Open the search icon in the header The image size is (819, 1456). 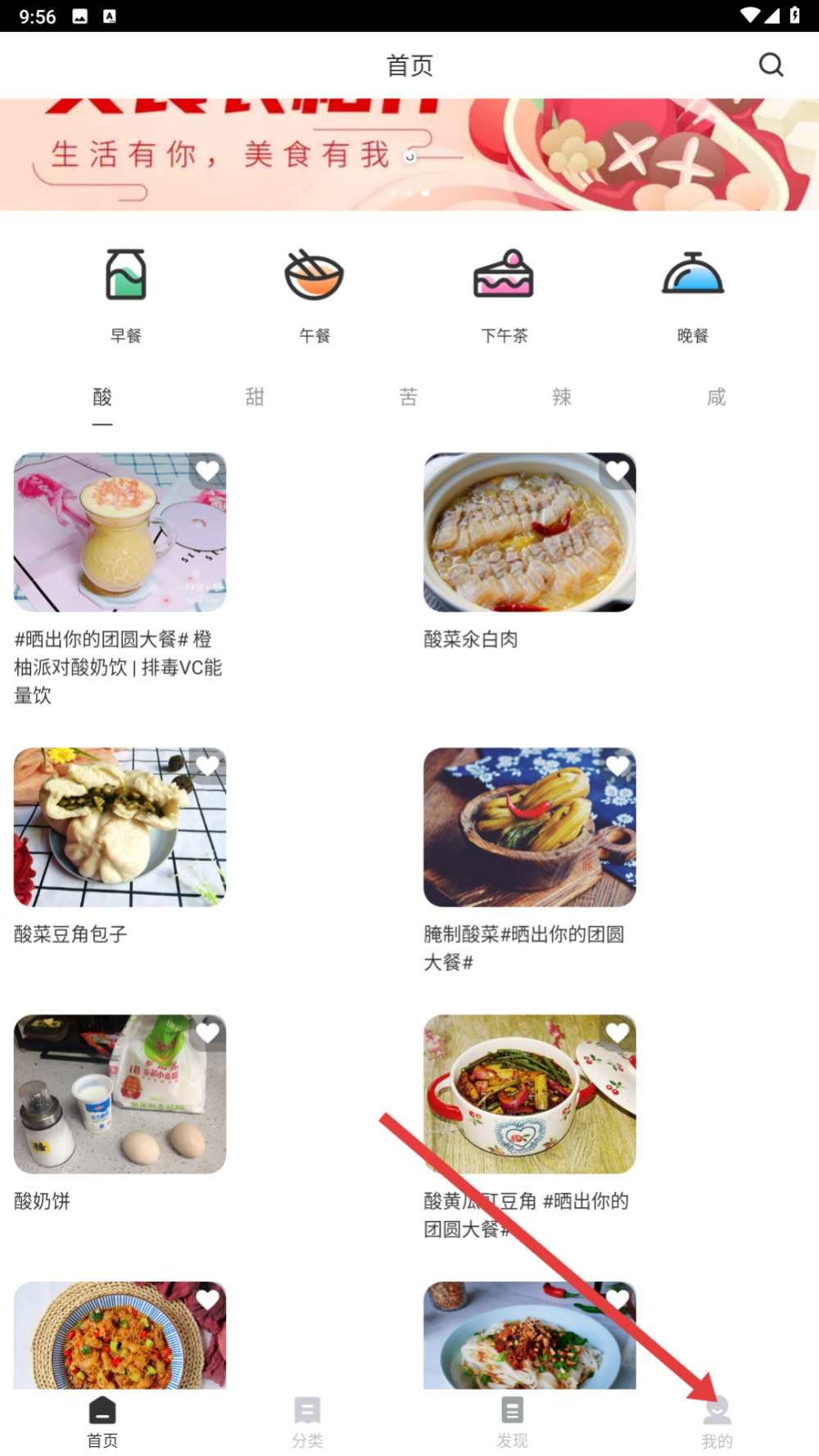pyautogui.click(x=771, y=65)
